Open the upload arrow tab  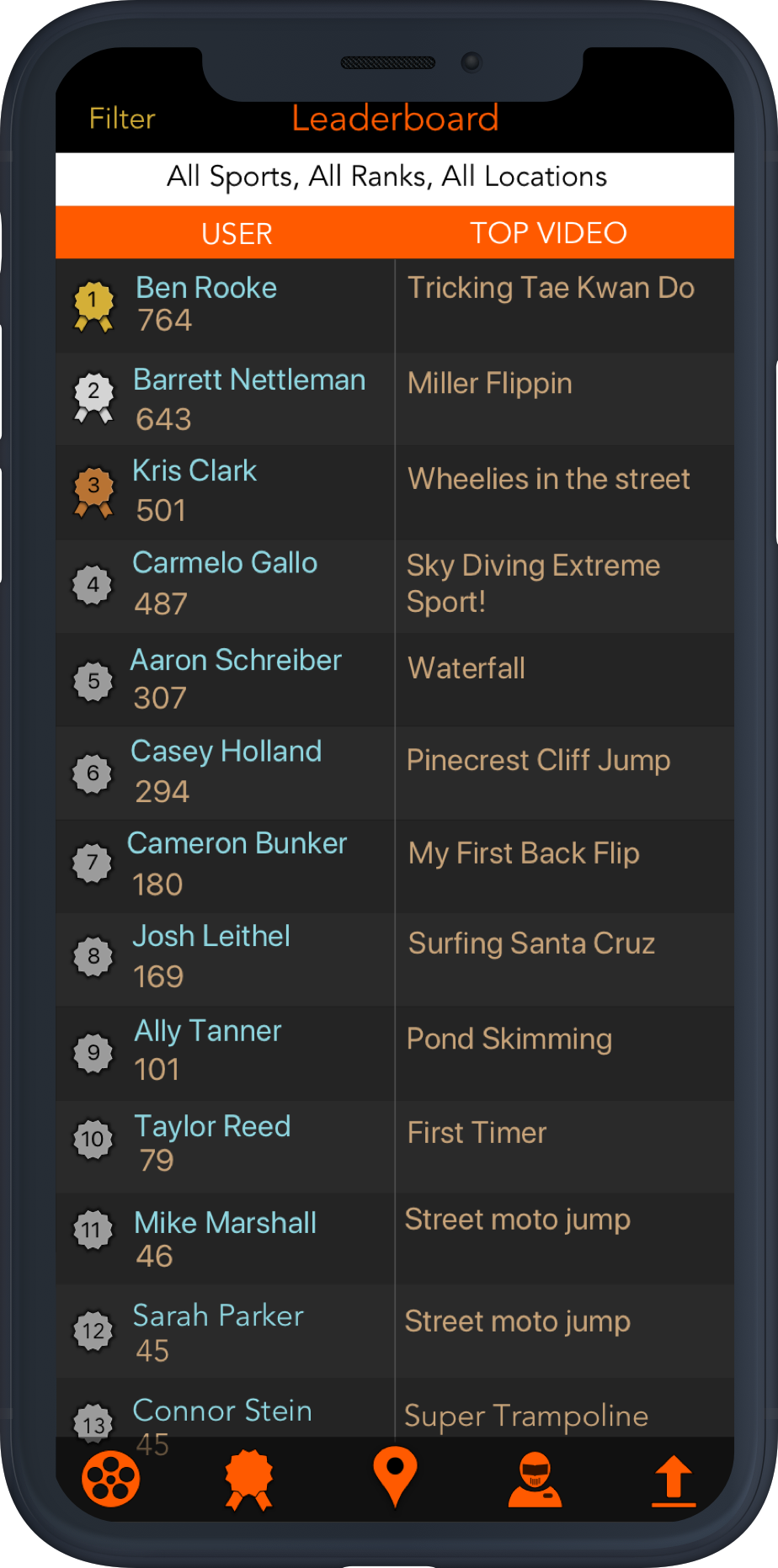click(674, 1480)
